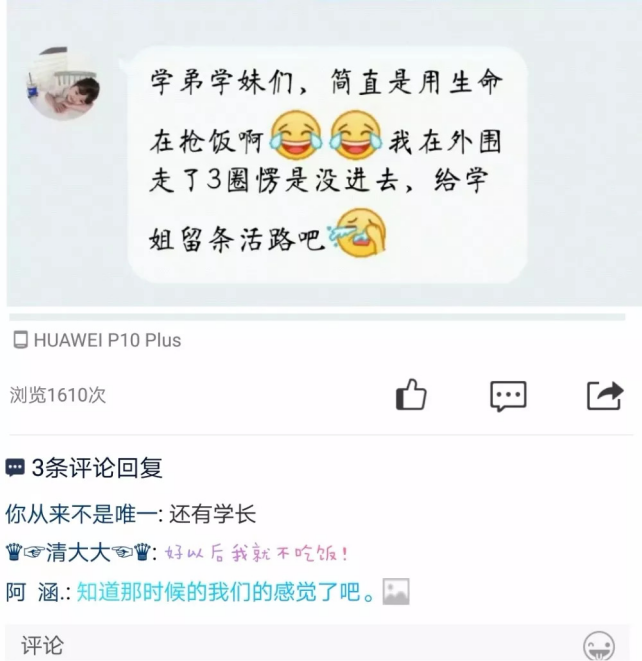This screenshot has height=661, width=642.
Task: Like this post with thumbs-up
Action: 411,395
